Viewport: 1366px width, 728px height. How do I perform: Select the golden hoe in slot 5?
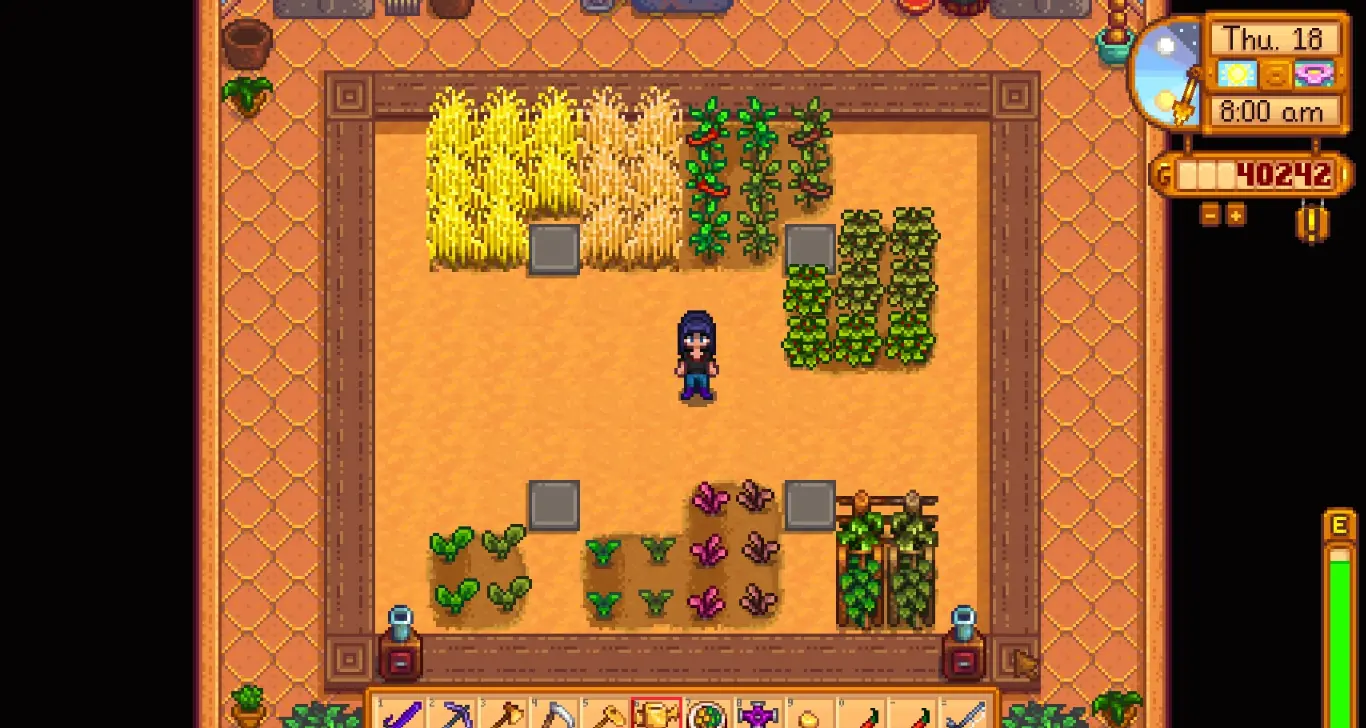pos(605,714)
